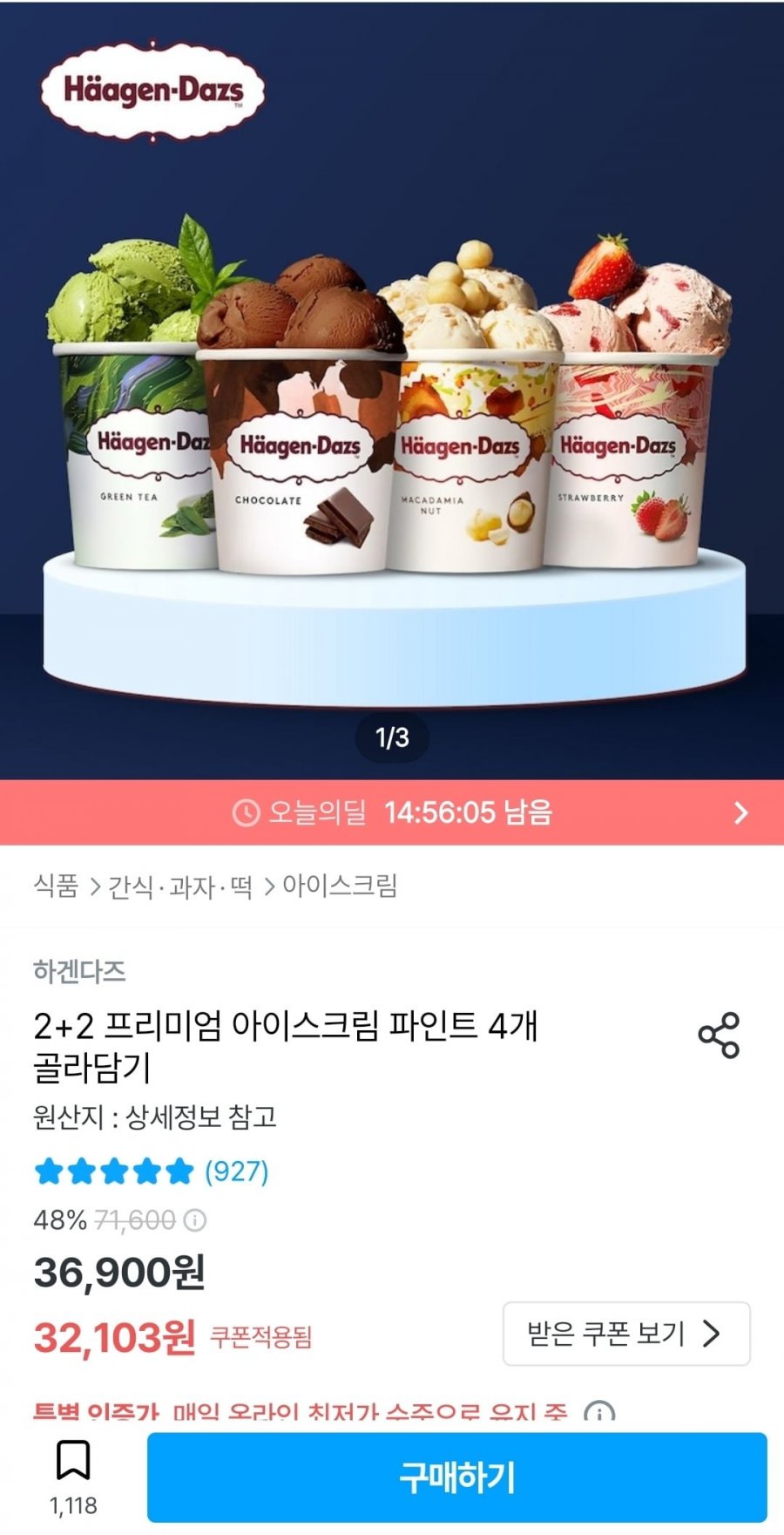Visit the 하겐다즈 brand page

[79, 971]
